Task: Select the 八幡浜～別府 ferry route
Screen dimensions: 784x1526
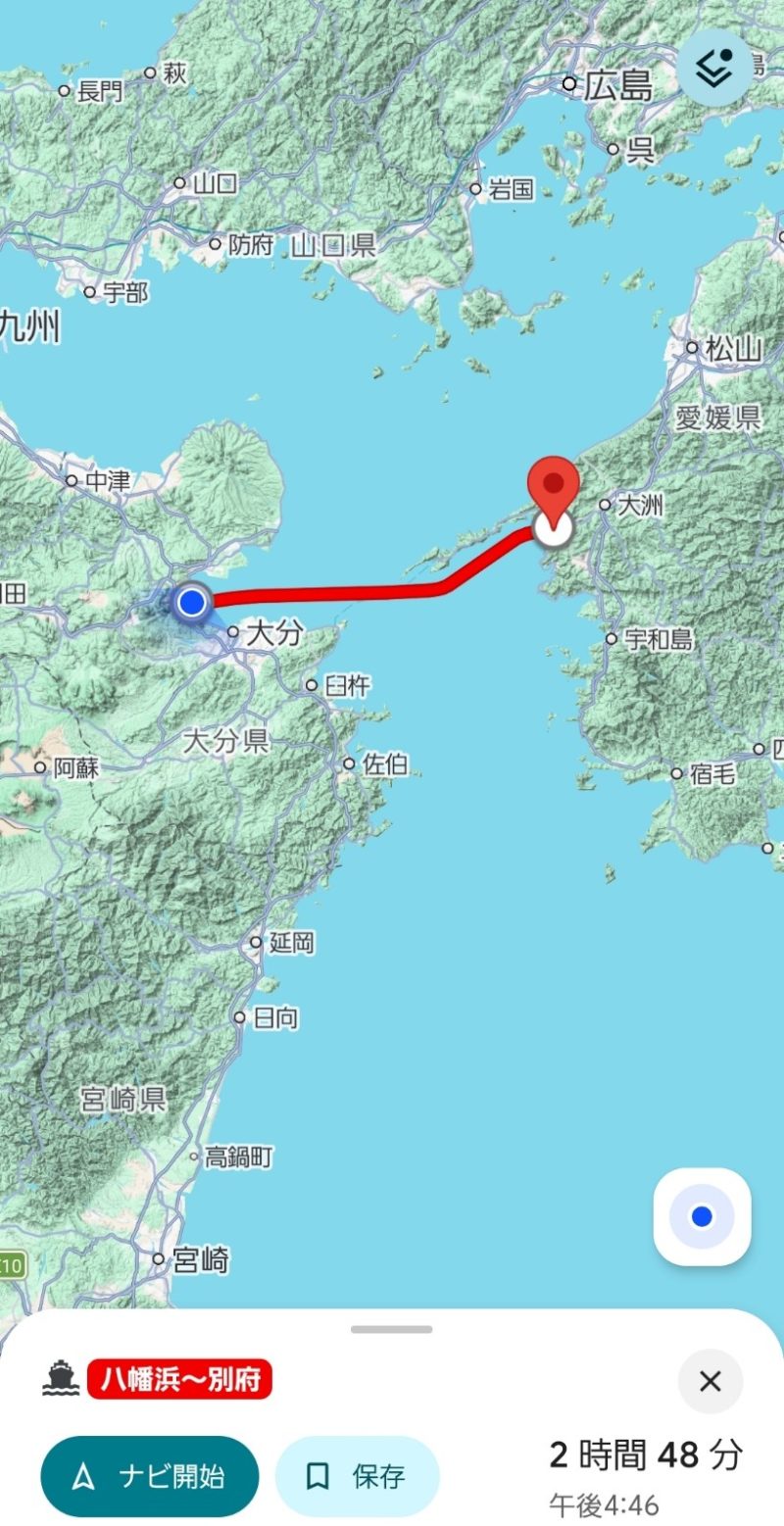Action: click(179, 1379)
